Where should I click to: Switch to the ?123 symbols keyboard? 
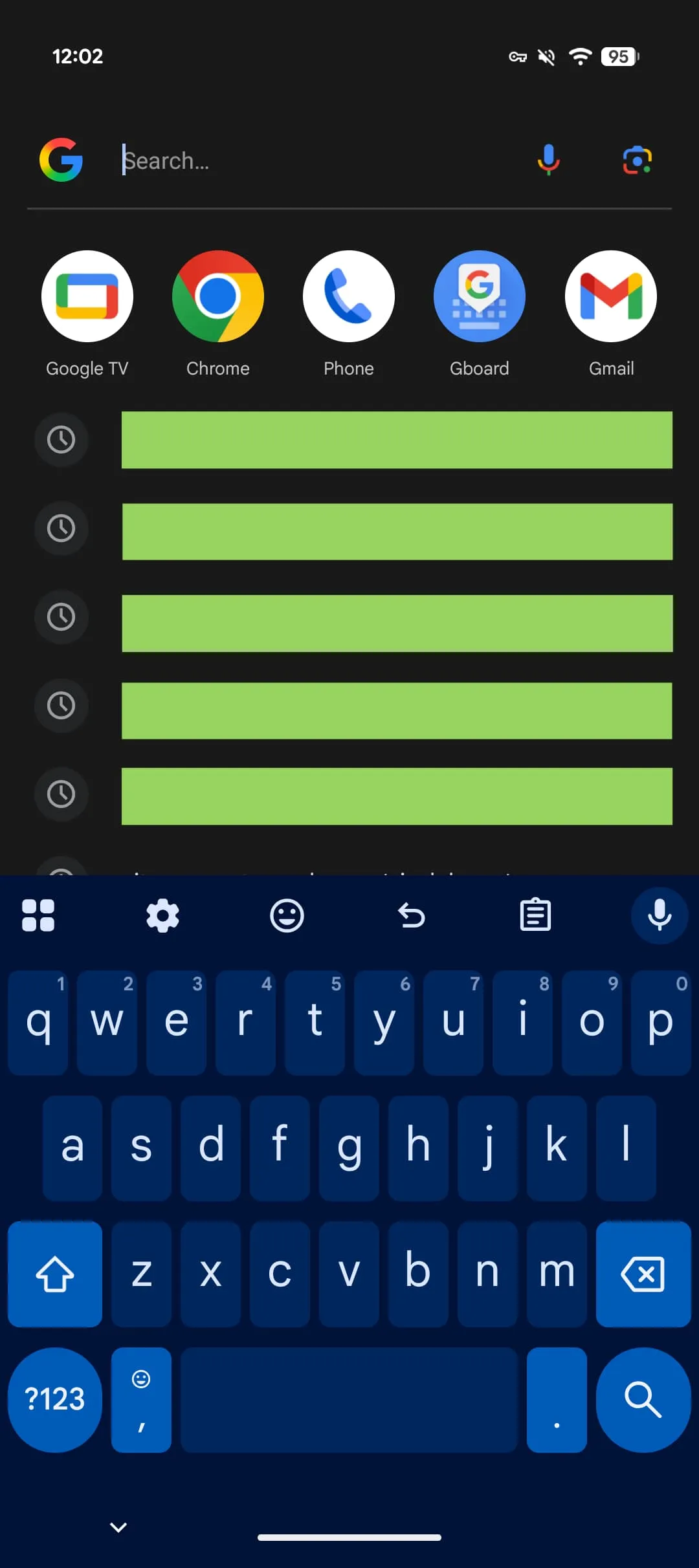point(55,1400)
